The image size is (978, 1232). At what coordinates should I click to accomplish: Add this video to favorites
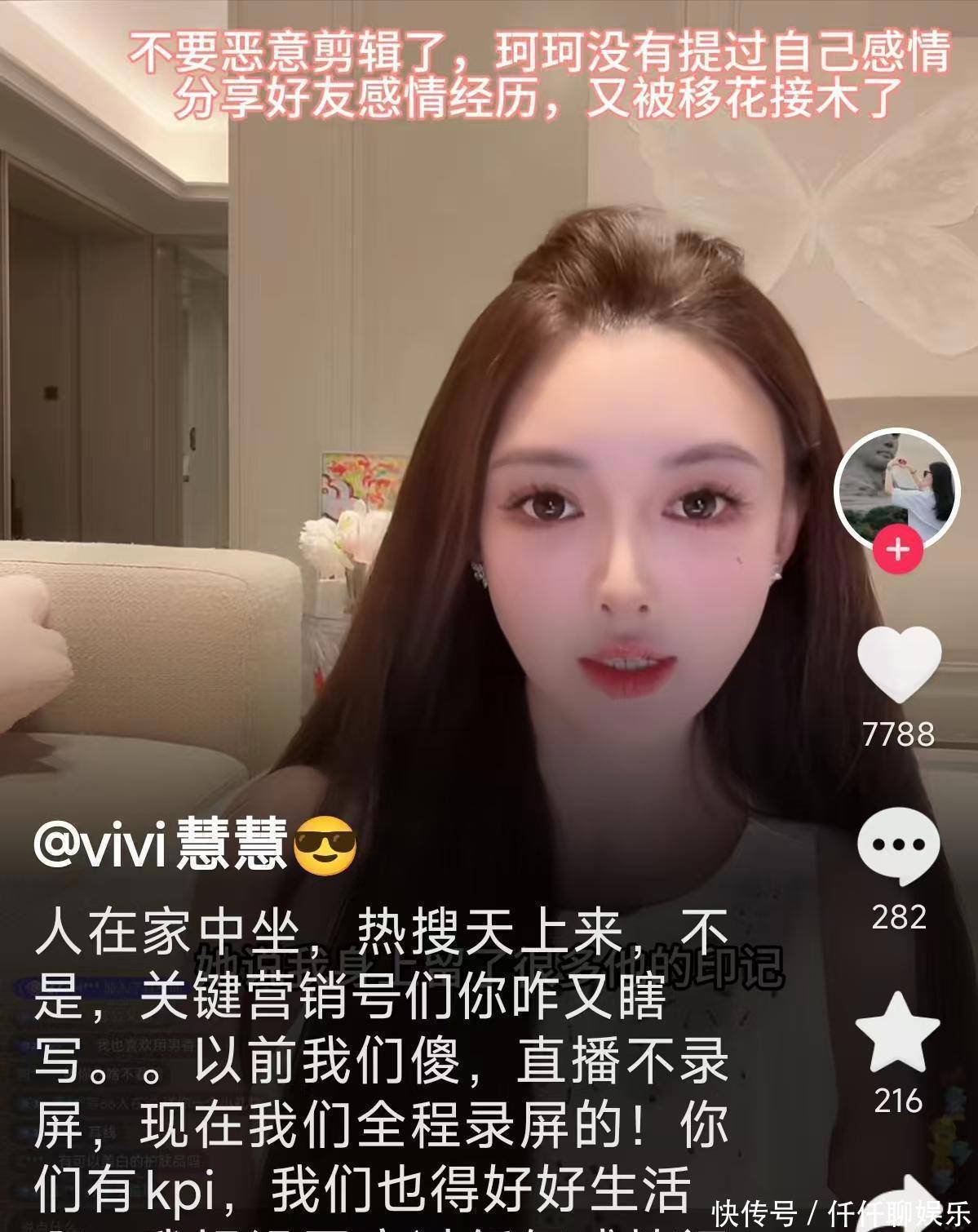coord(901,1032)
